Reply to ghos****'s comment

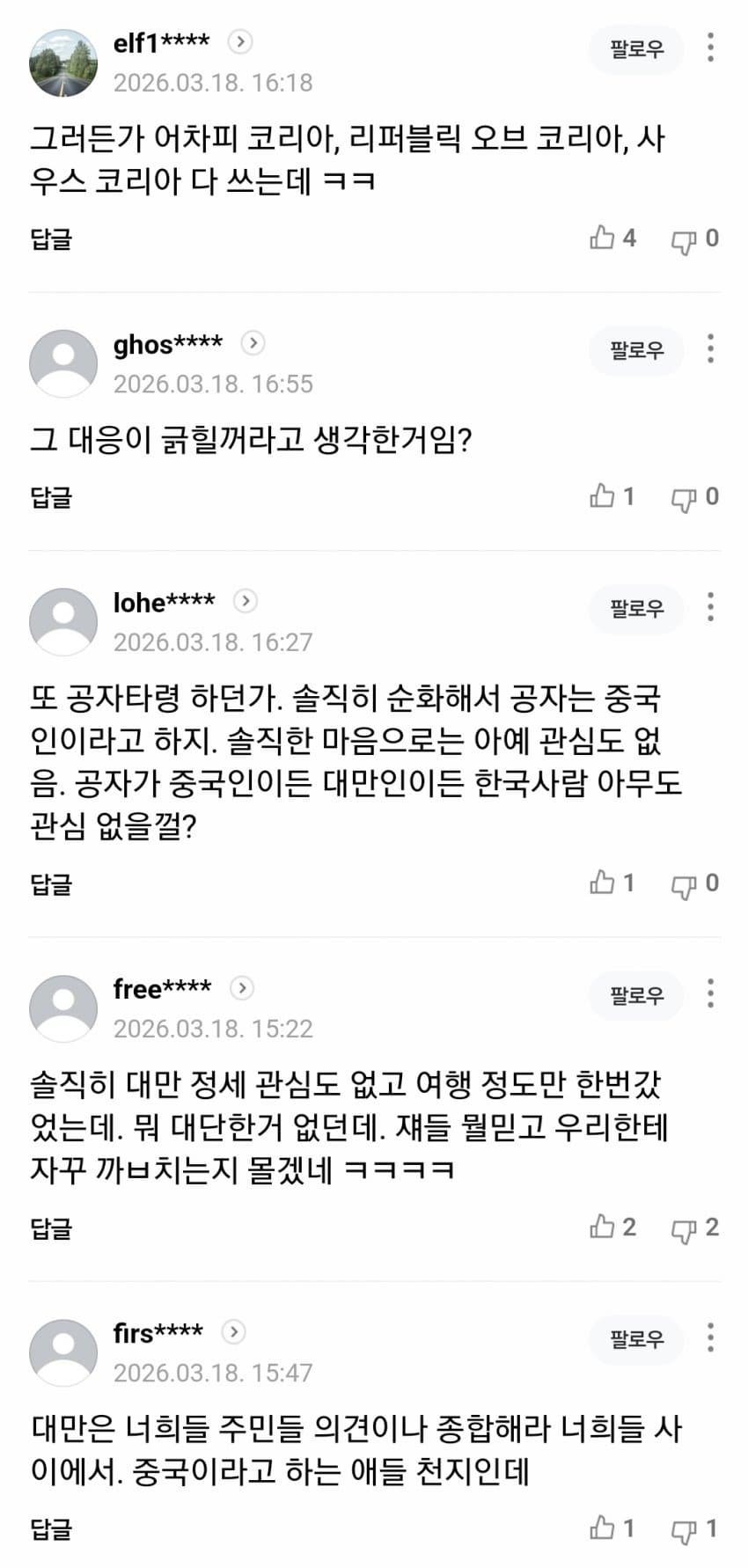click(x=51, y=497)
